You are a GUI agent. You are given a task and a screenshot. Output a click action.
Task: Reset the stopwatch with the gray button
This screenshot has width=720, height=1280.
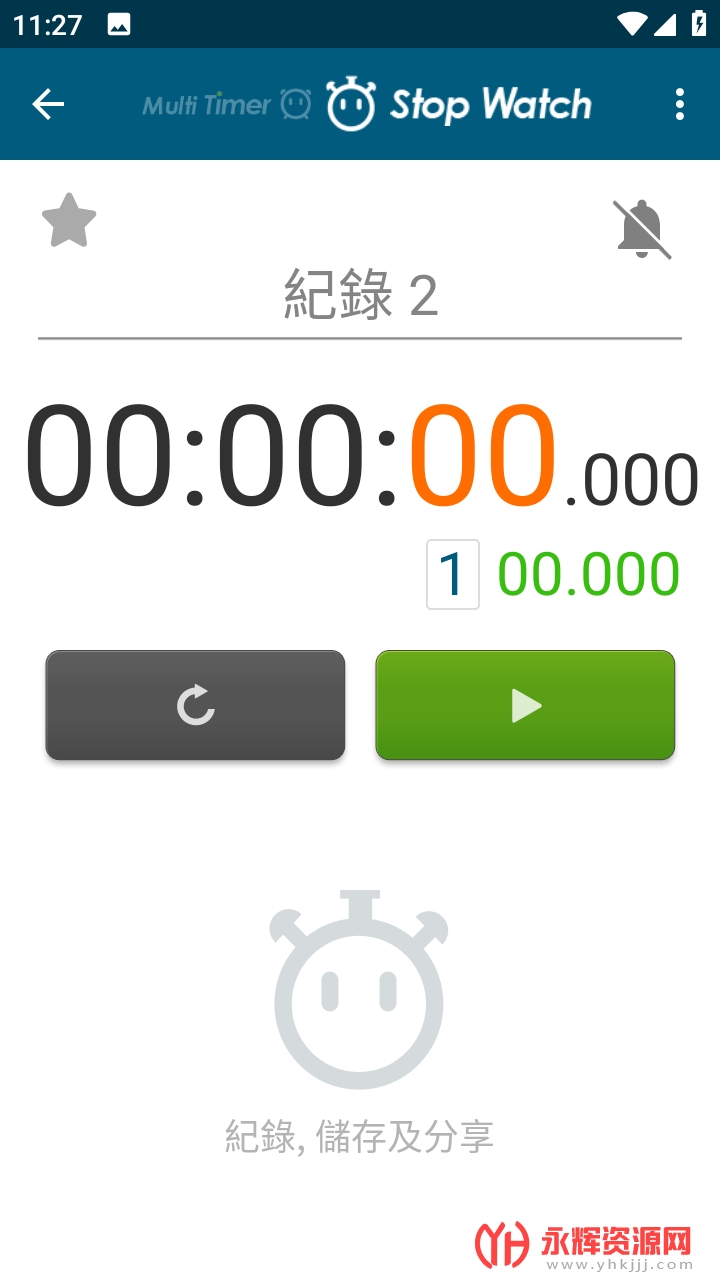coord(195,705)
